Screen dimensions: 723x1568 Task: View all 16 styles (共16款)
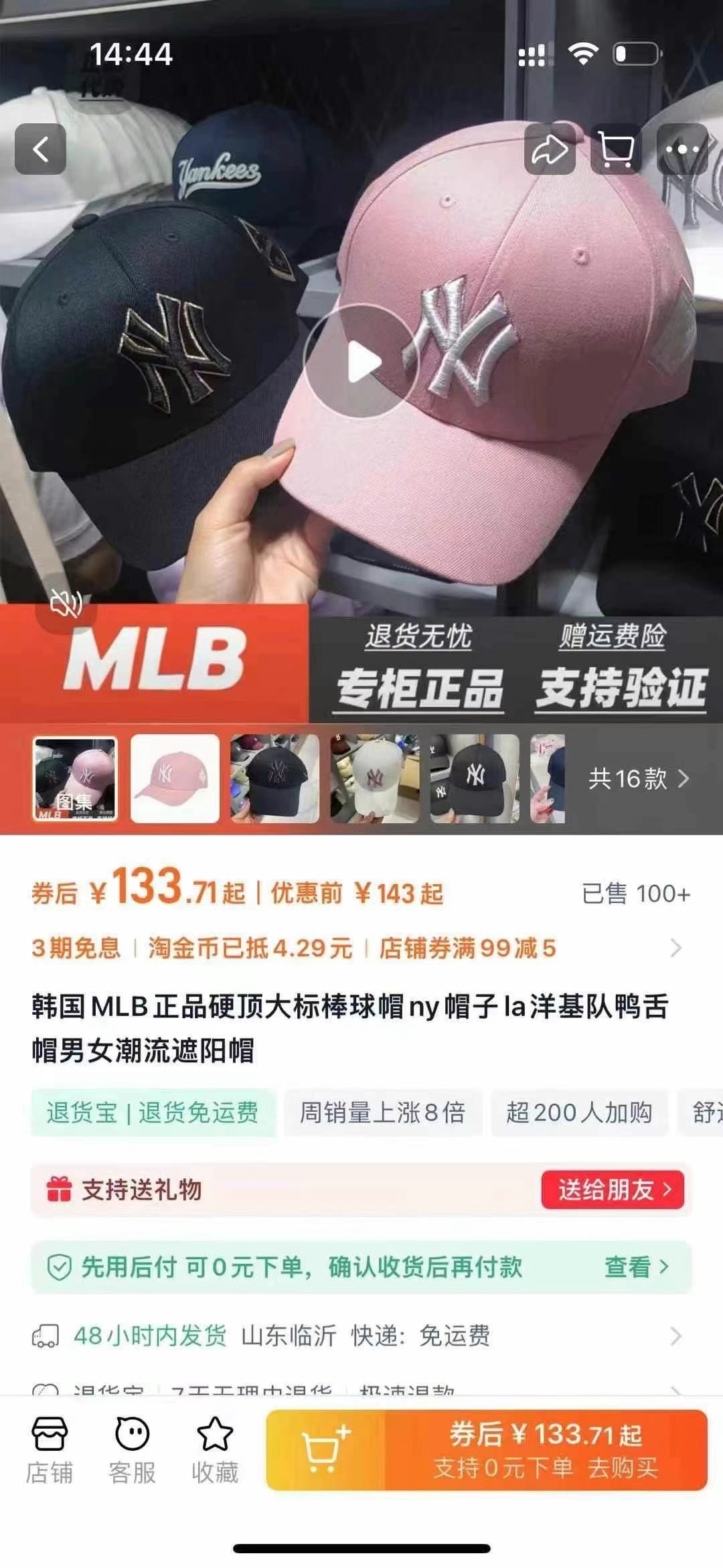(x=637, y=778)
